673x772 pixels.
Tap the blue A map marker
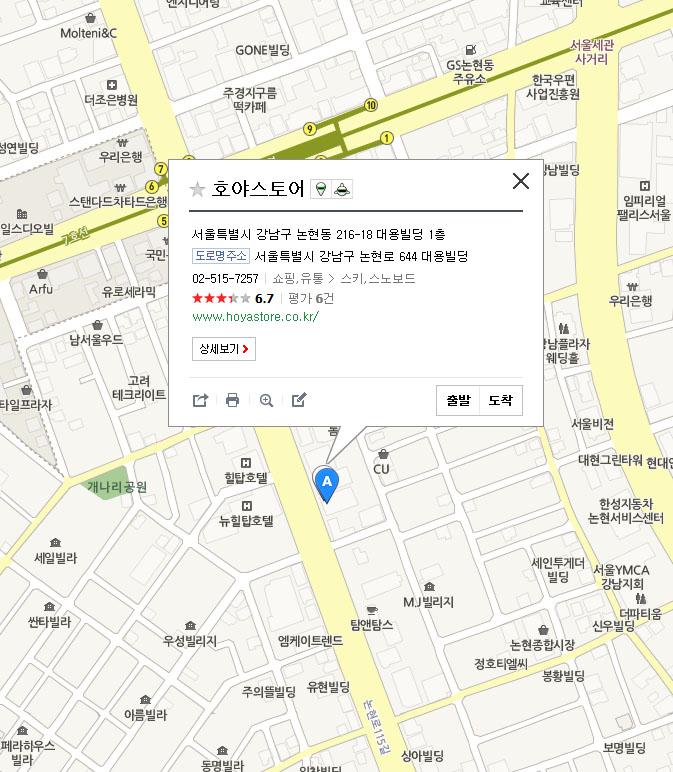[326, 482]
